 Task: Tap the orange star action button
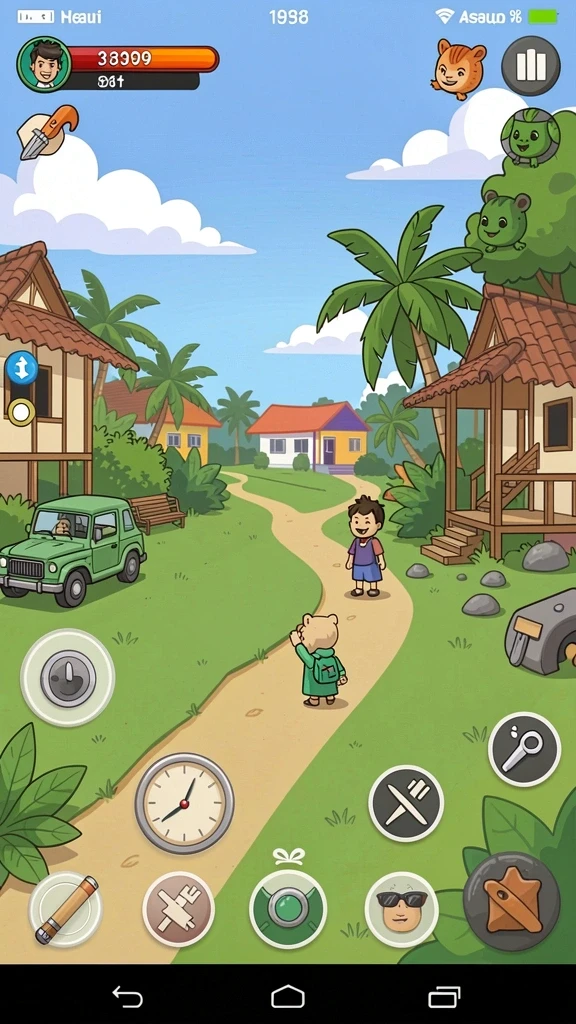pyautogui.click(x=511, y=901)
